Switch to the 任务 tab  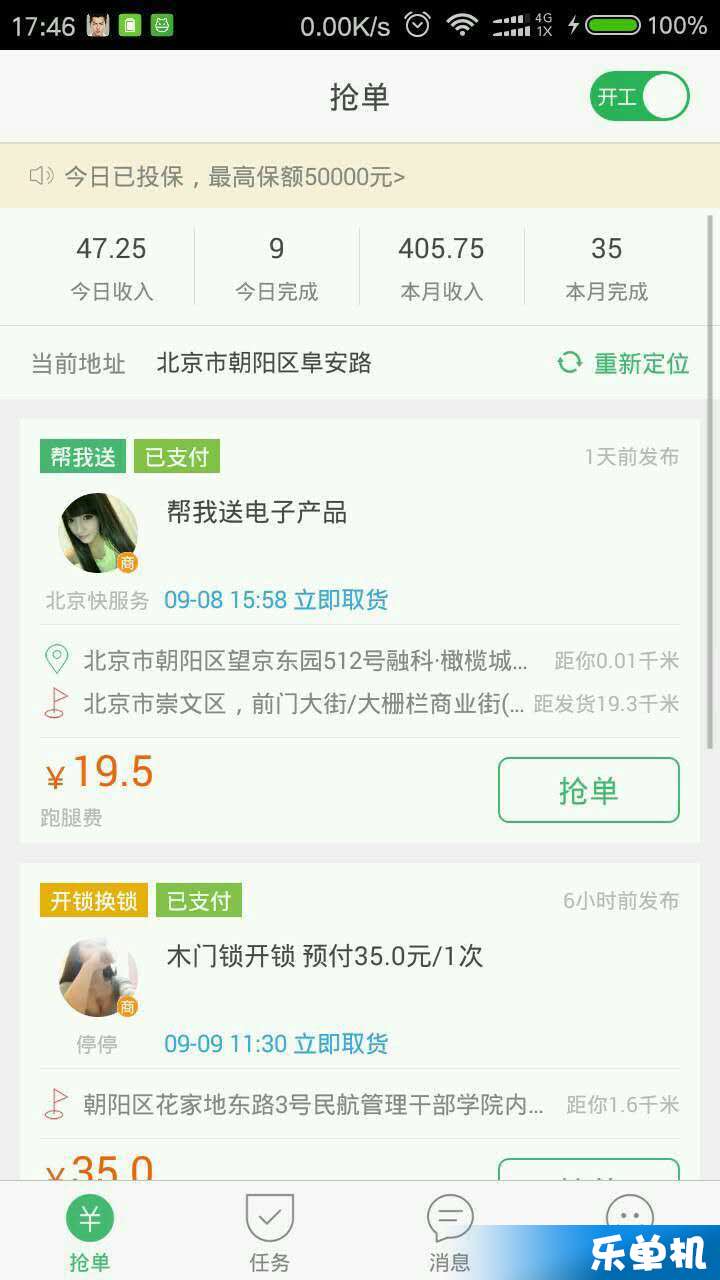point(270,1232)
